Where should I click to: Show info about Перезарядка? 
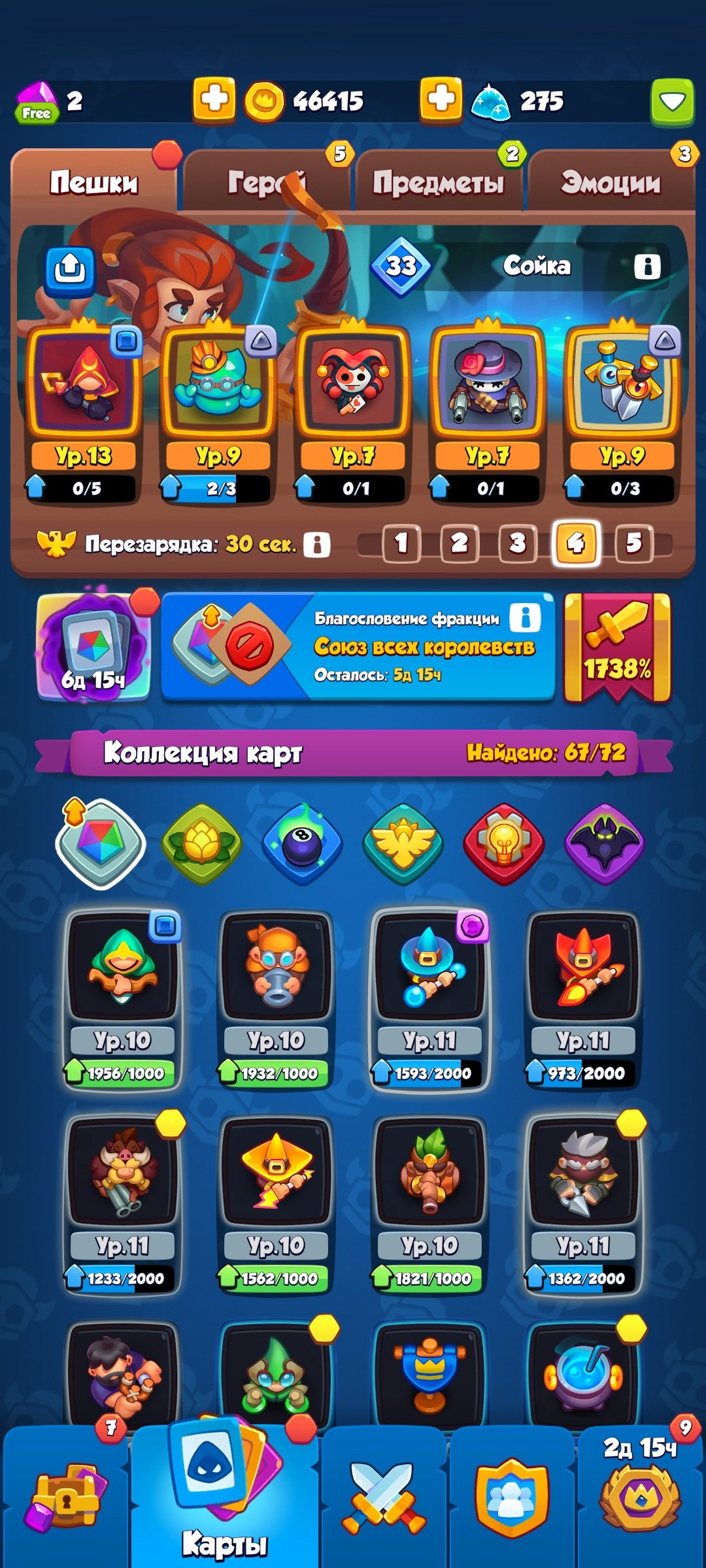tap(317, 544)
